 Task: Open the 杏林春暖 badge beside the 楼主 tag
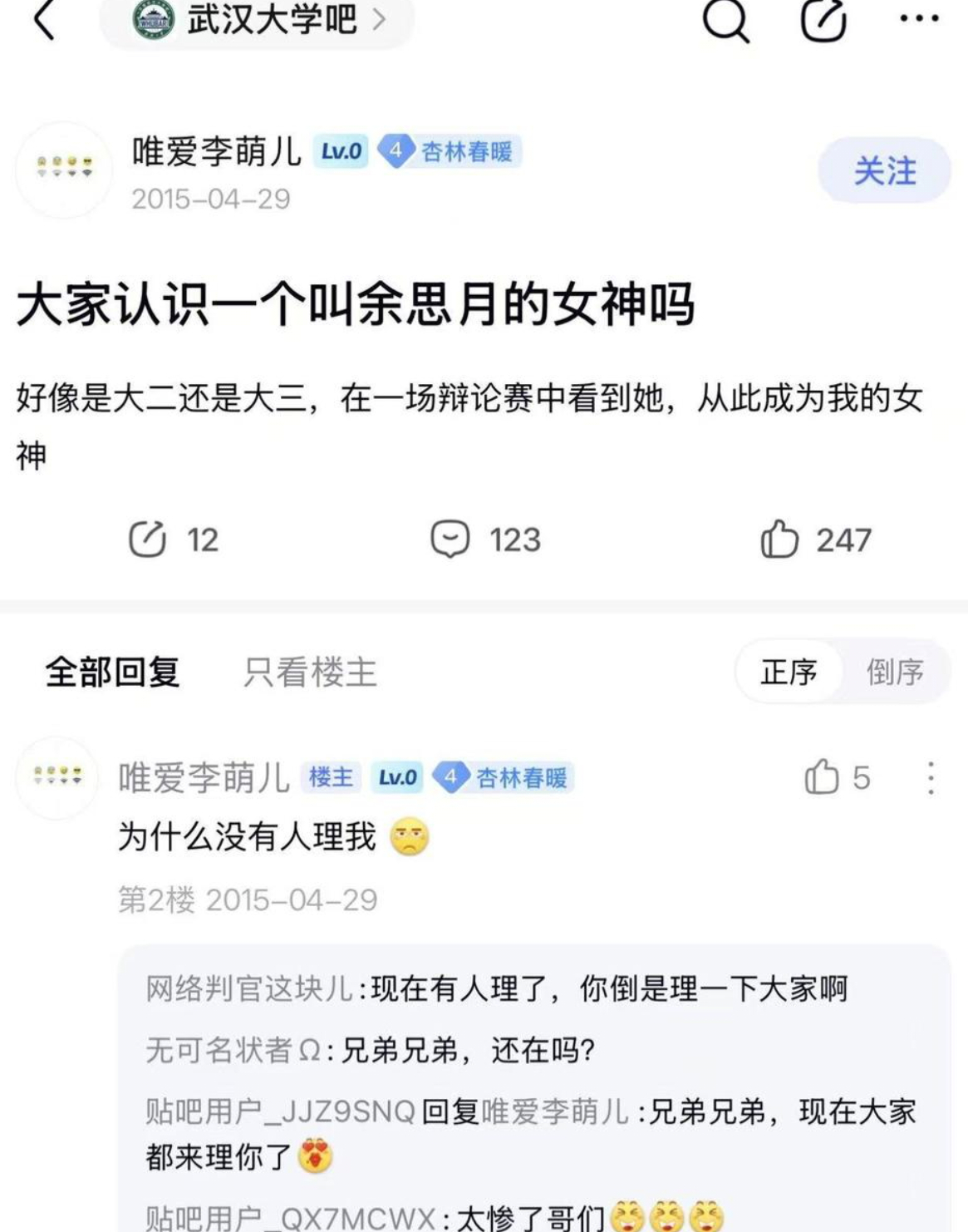pos(504,778)
